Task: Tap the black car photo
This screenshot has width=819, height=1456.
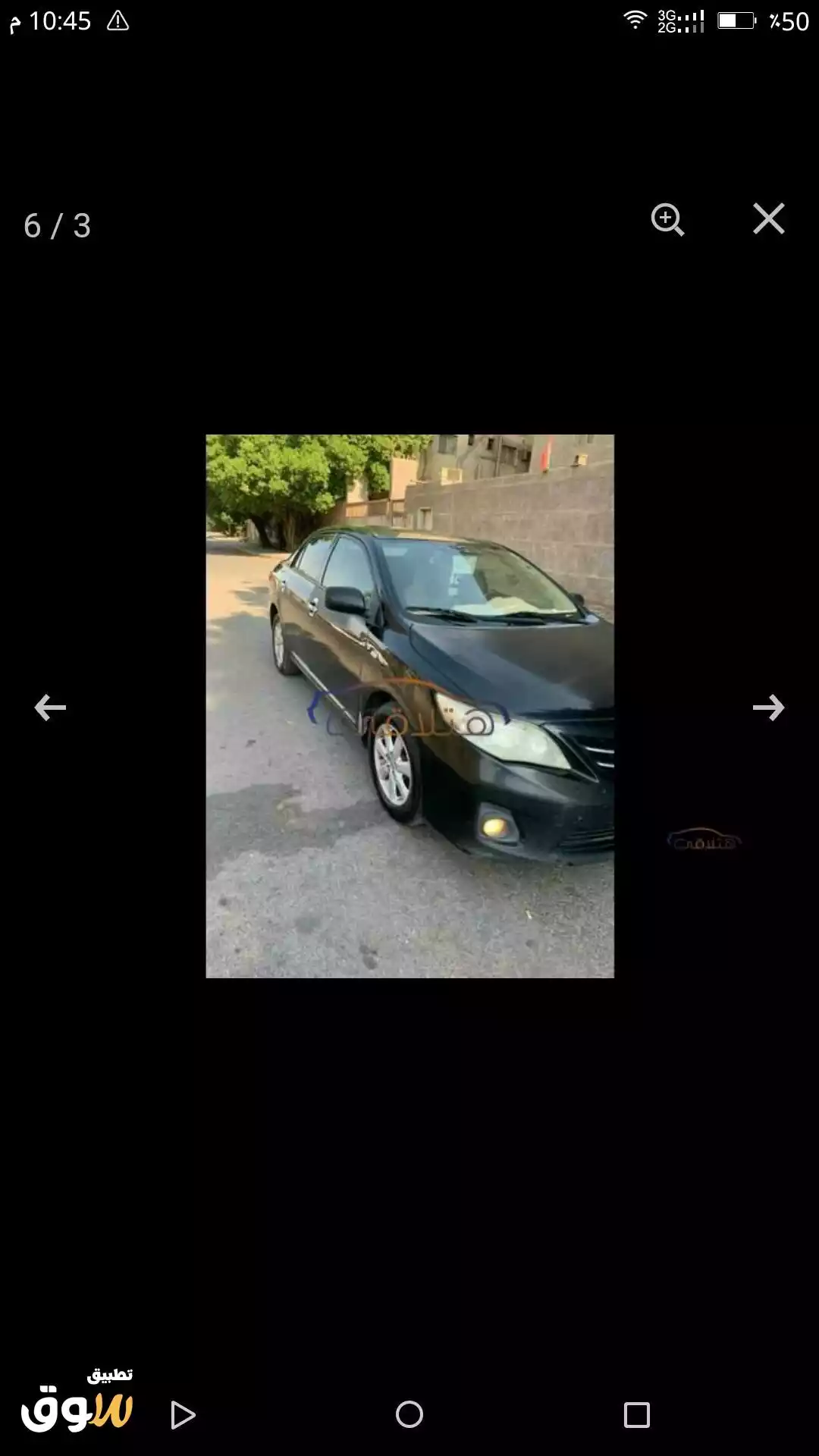Action: point(409,706)
